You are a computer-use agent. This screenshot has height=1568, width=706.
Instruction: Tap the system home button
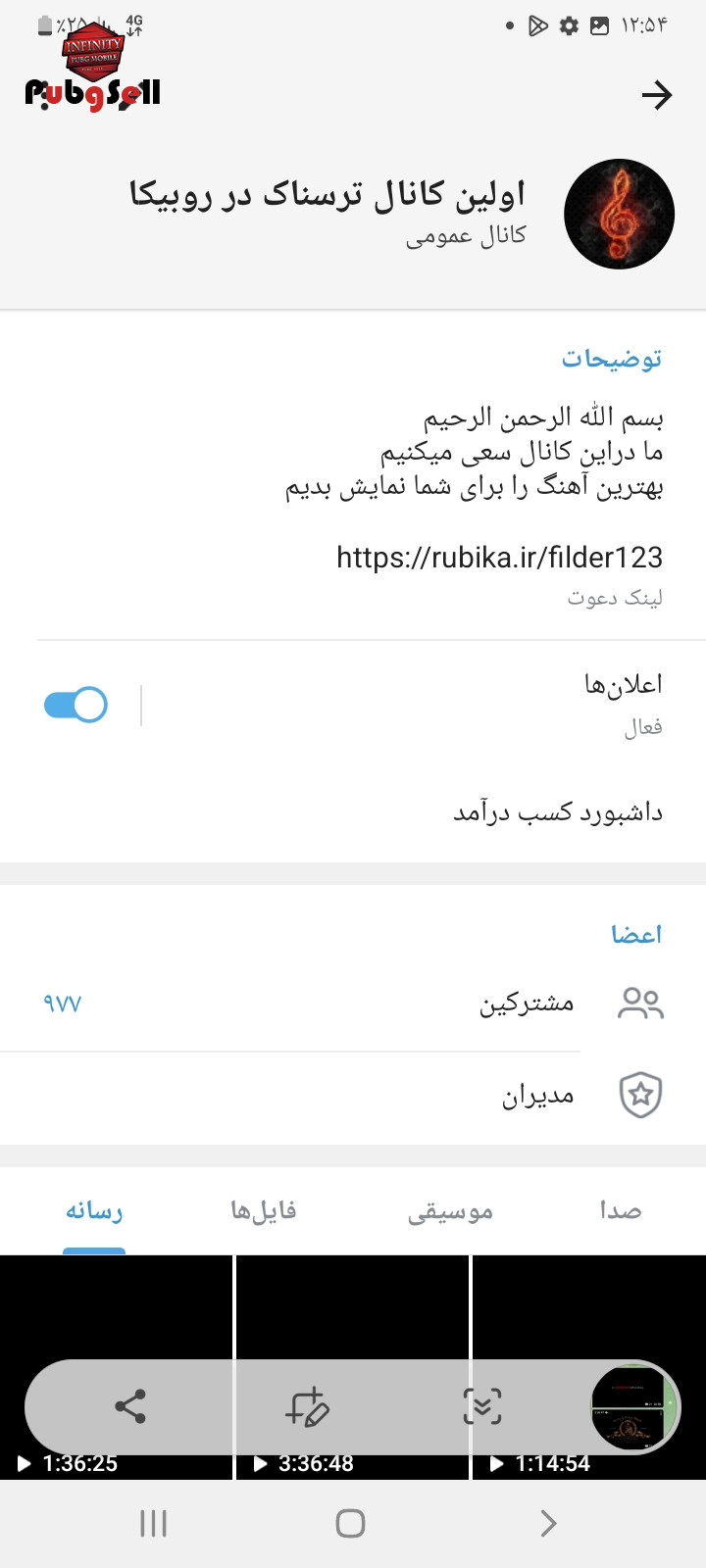coord(350,1523)
